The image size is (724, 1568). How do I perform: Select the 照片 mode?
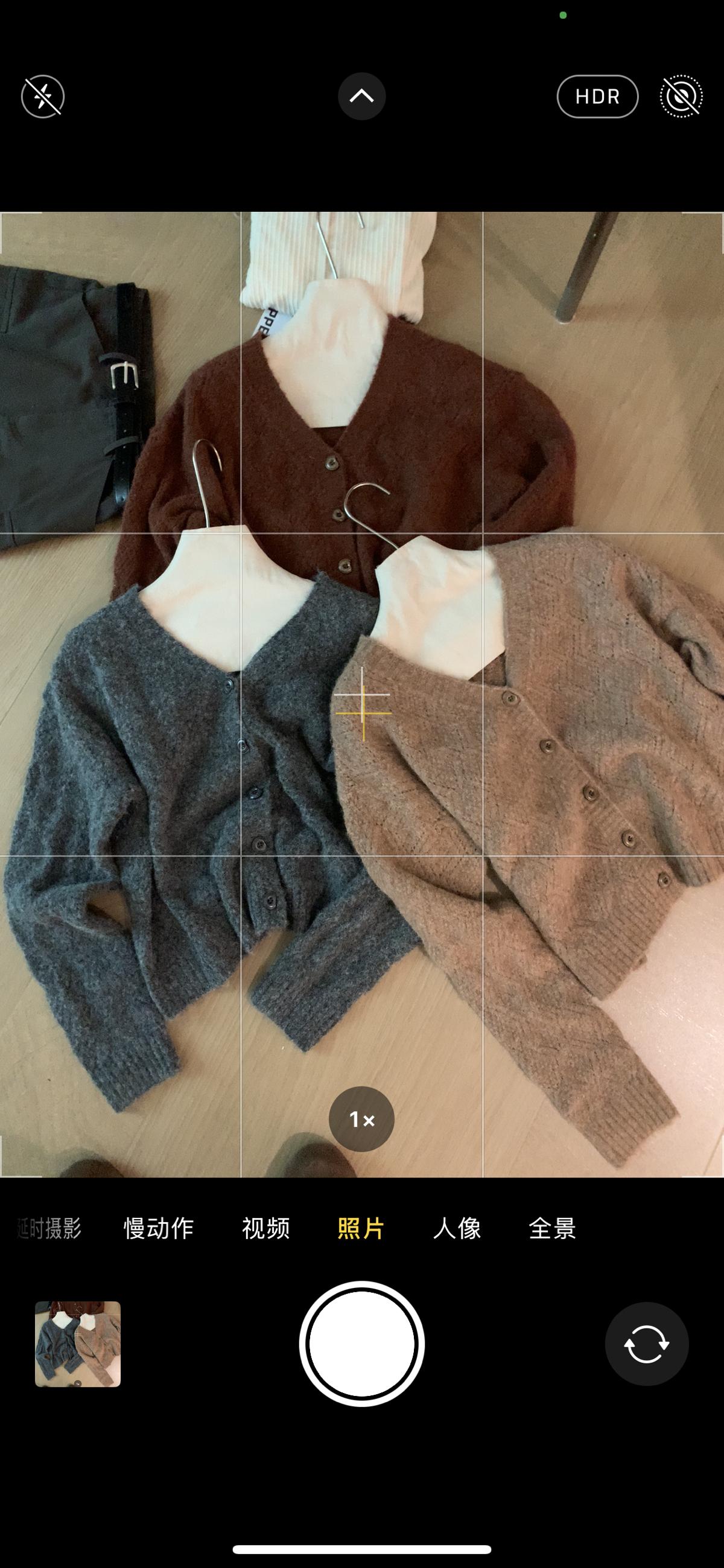click(361, 1228)
